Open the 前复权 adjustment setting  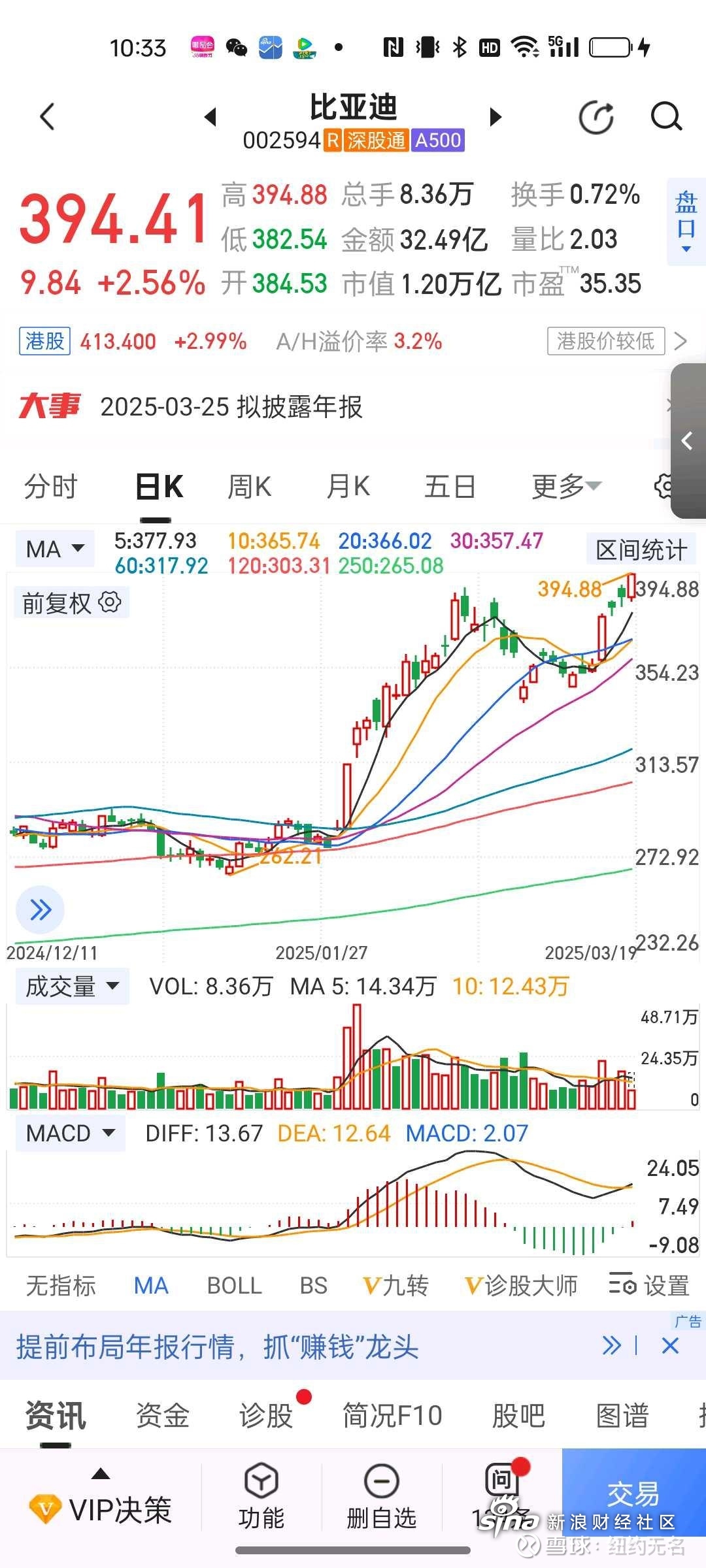click(x=71, y=603)
